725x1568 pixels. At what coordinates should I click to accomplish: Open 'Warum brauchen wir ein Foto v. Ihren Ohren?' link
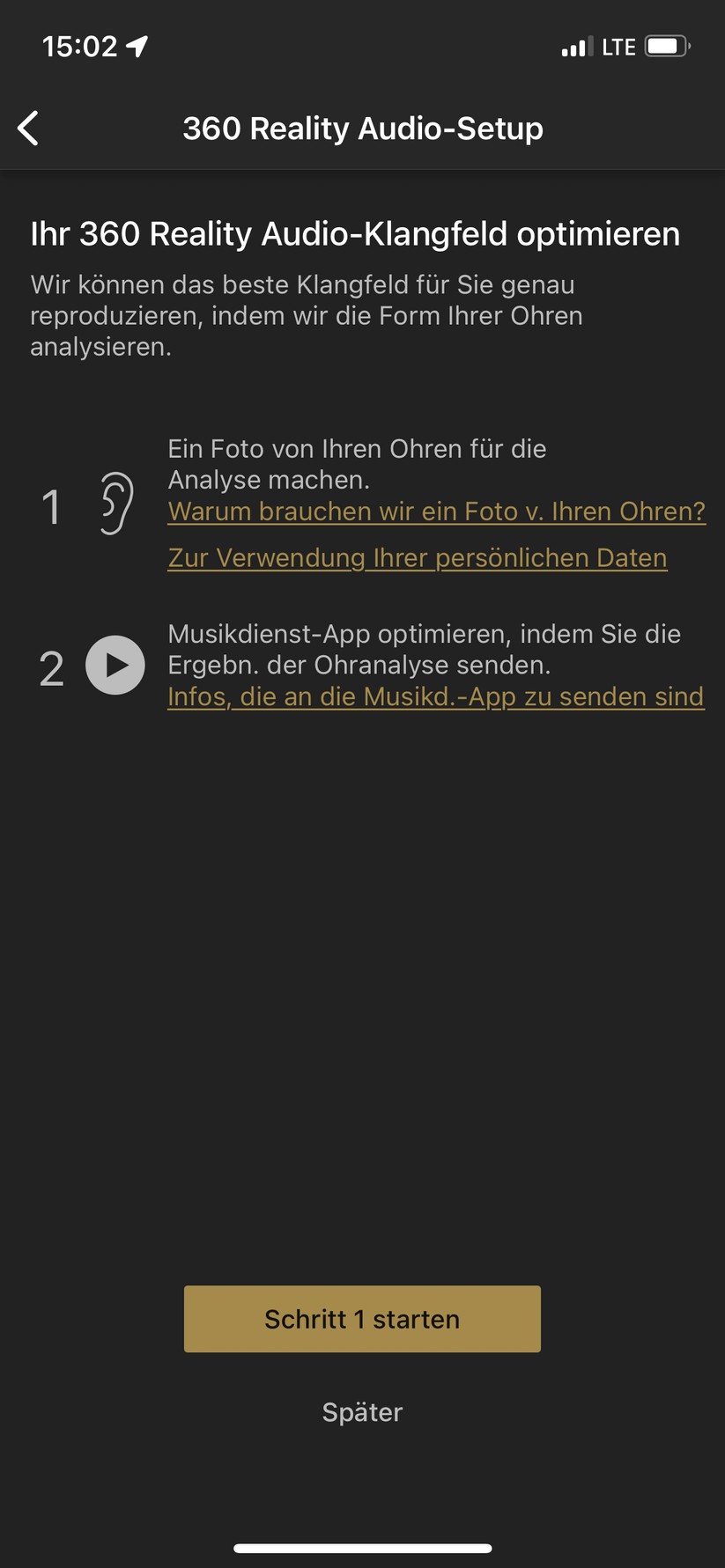click(436, 512)
